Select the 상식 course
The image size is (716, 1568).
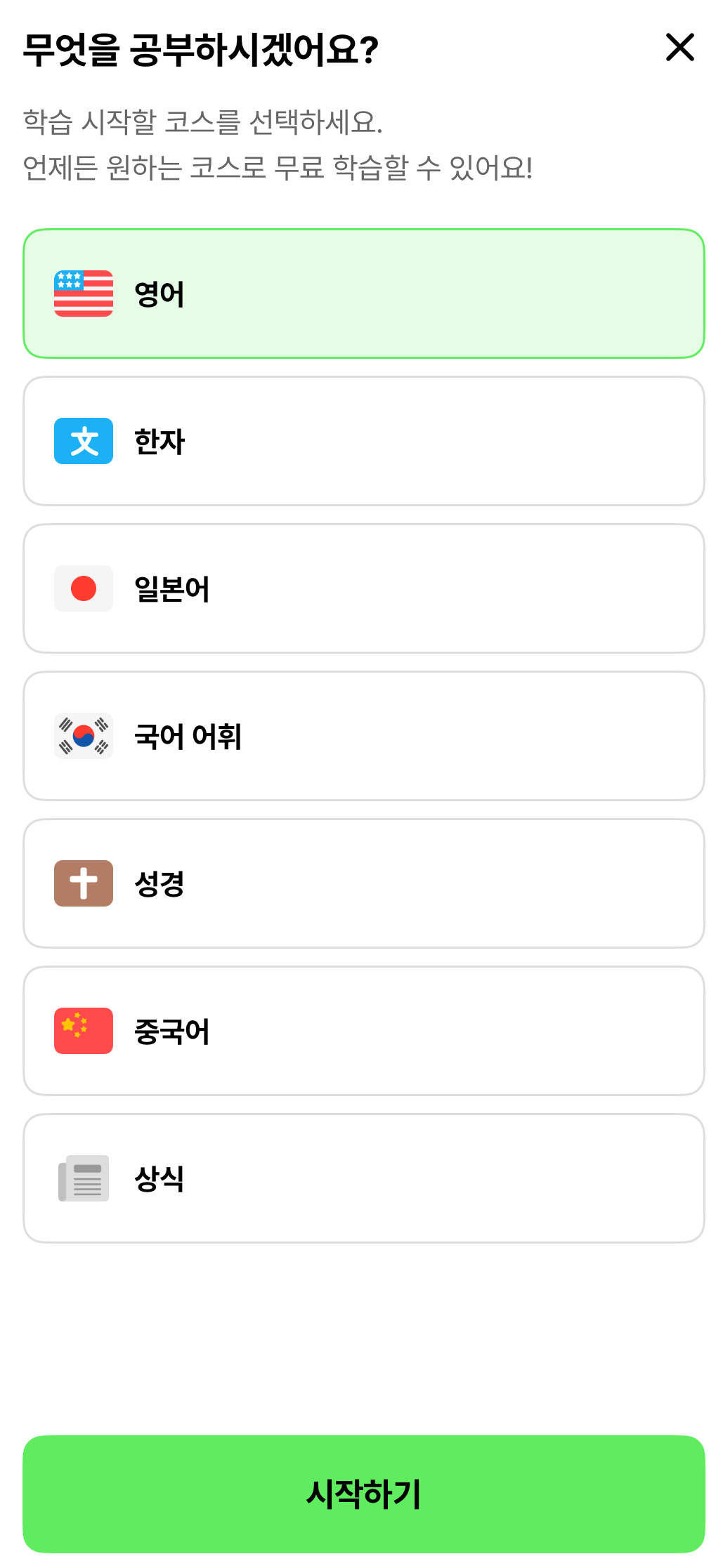(x=364, y=1178)
